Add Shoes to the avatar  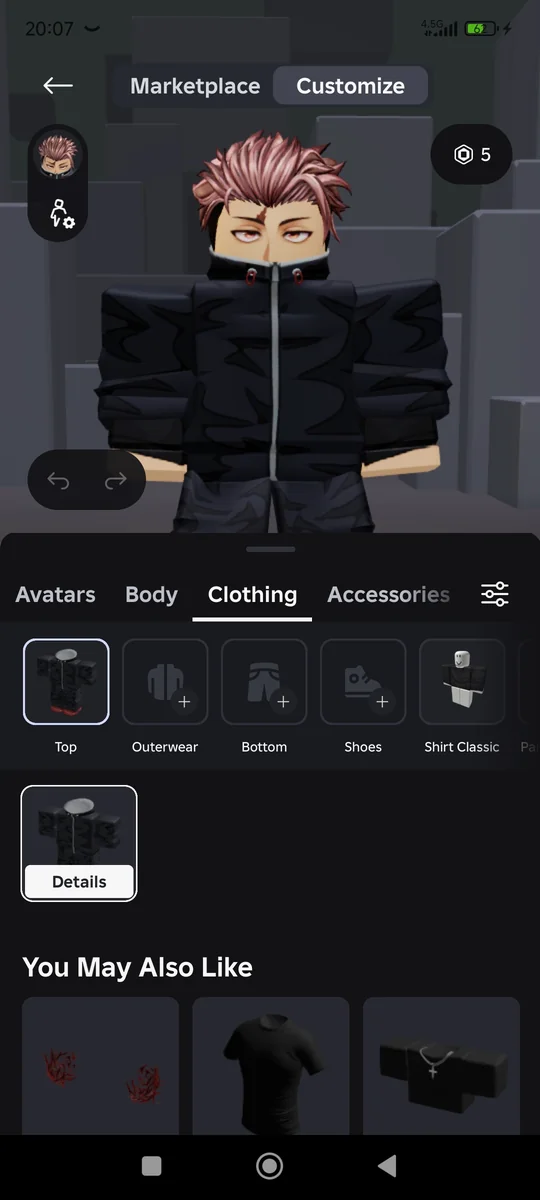[363, 682]
